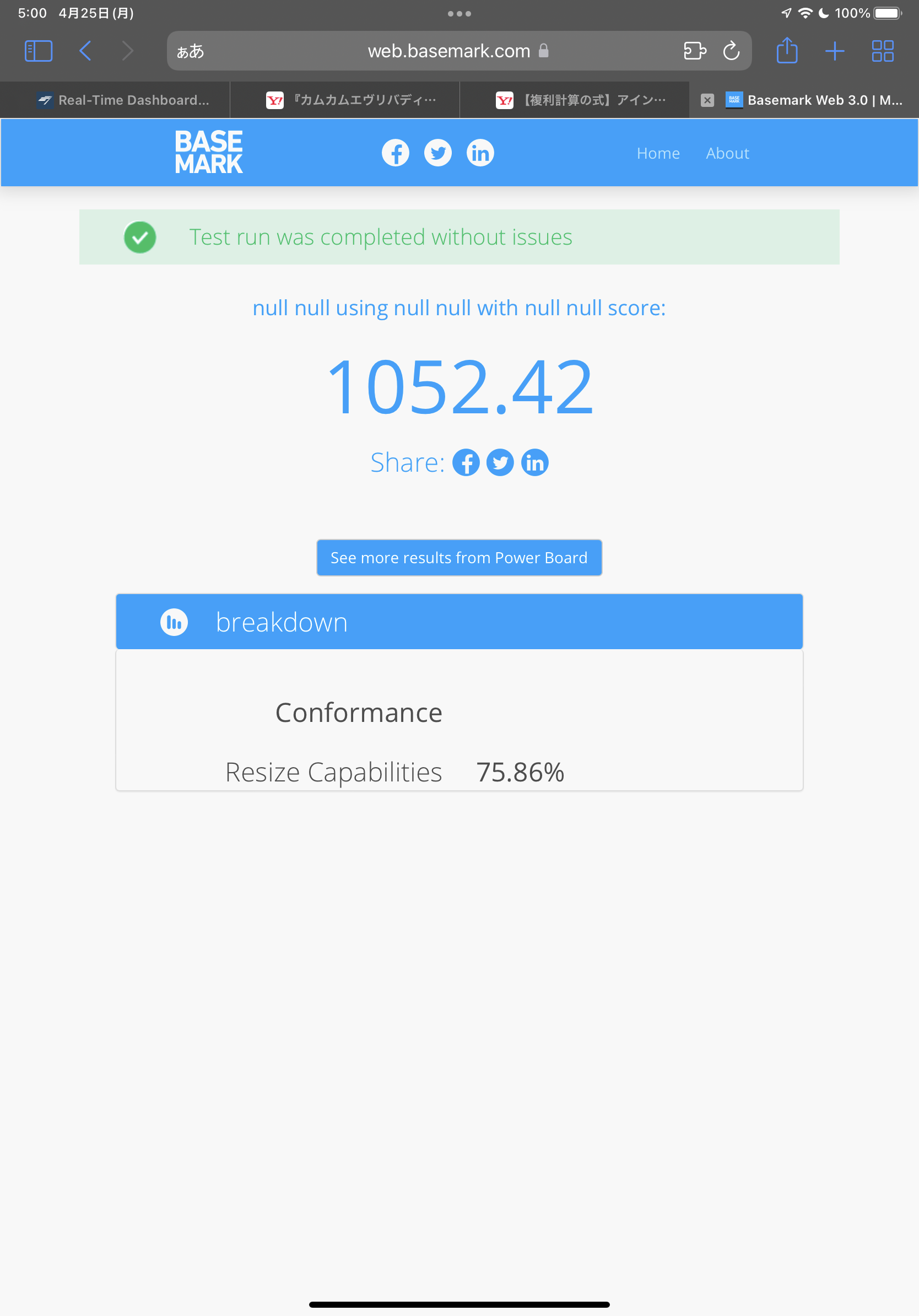This screenshot has height=1316, width=919.
Task: Close the Basemark Web 3.0 tab
Action: click(707, 100)
